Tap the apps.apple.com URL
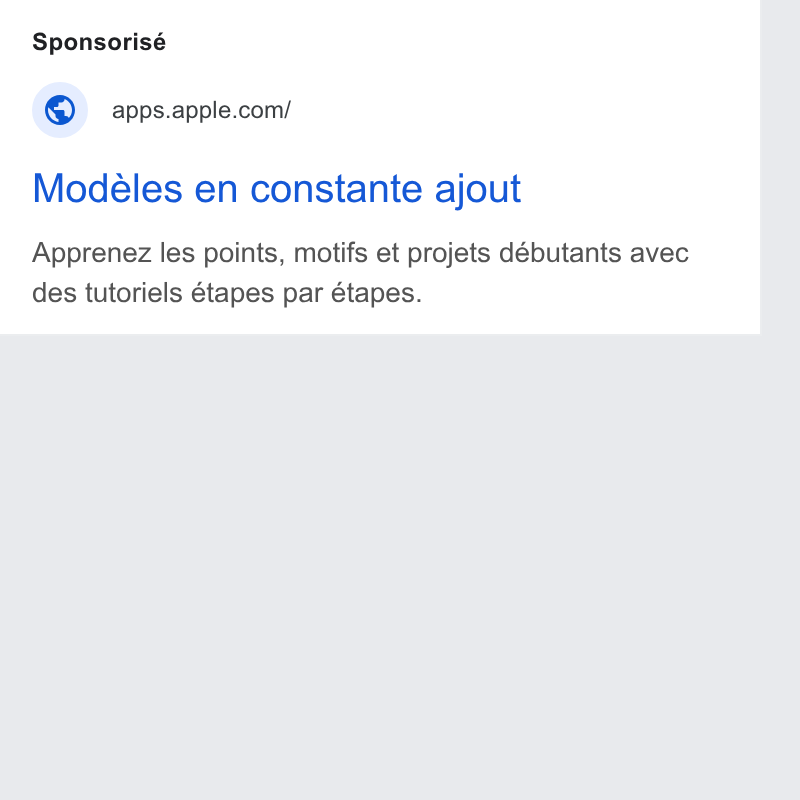This screenshot has width=800, height=800. tap(201, 110)
